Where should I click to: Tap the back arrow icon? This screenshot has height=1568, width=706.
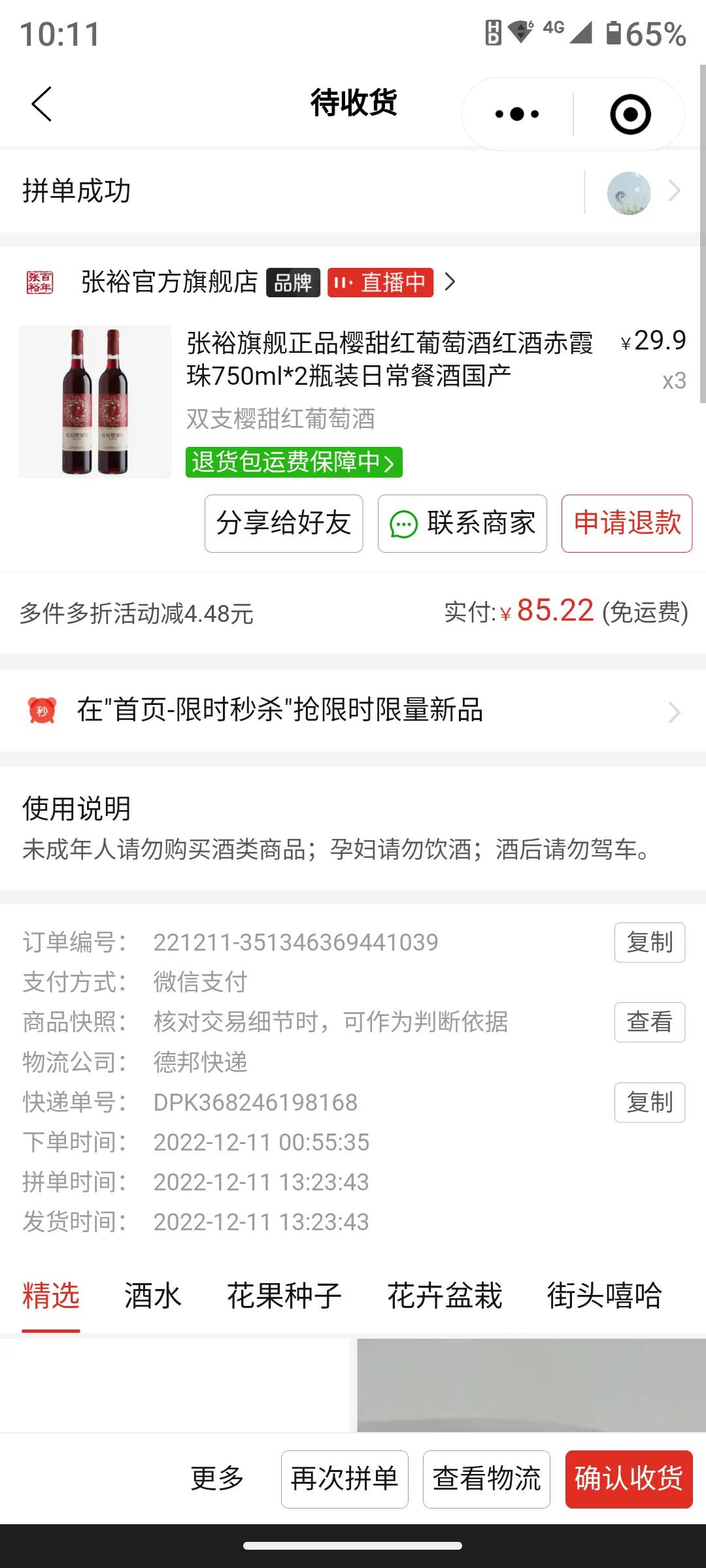pos(41,105)
